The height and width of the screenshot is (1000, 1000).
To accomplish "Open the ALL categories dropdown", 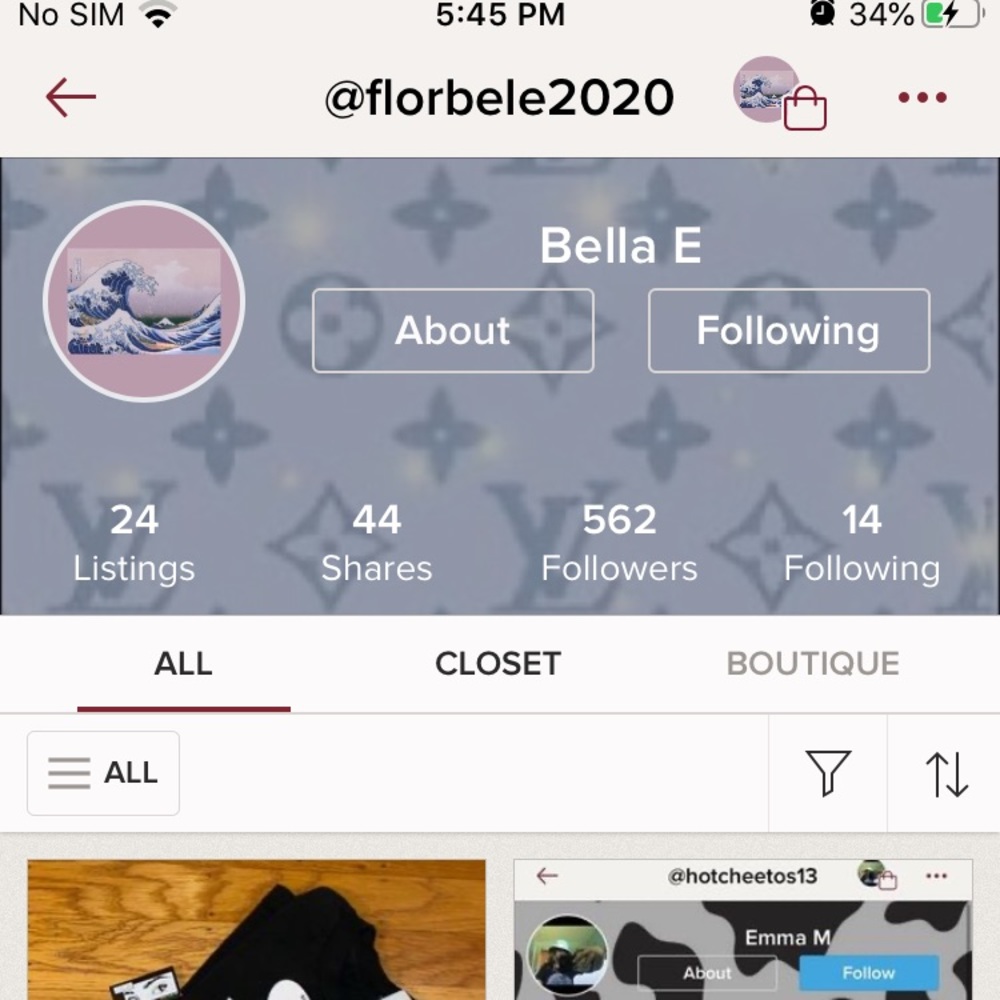I will [x=104, y=773].
